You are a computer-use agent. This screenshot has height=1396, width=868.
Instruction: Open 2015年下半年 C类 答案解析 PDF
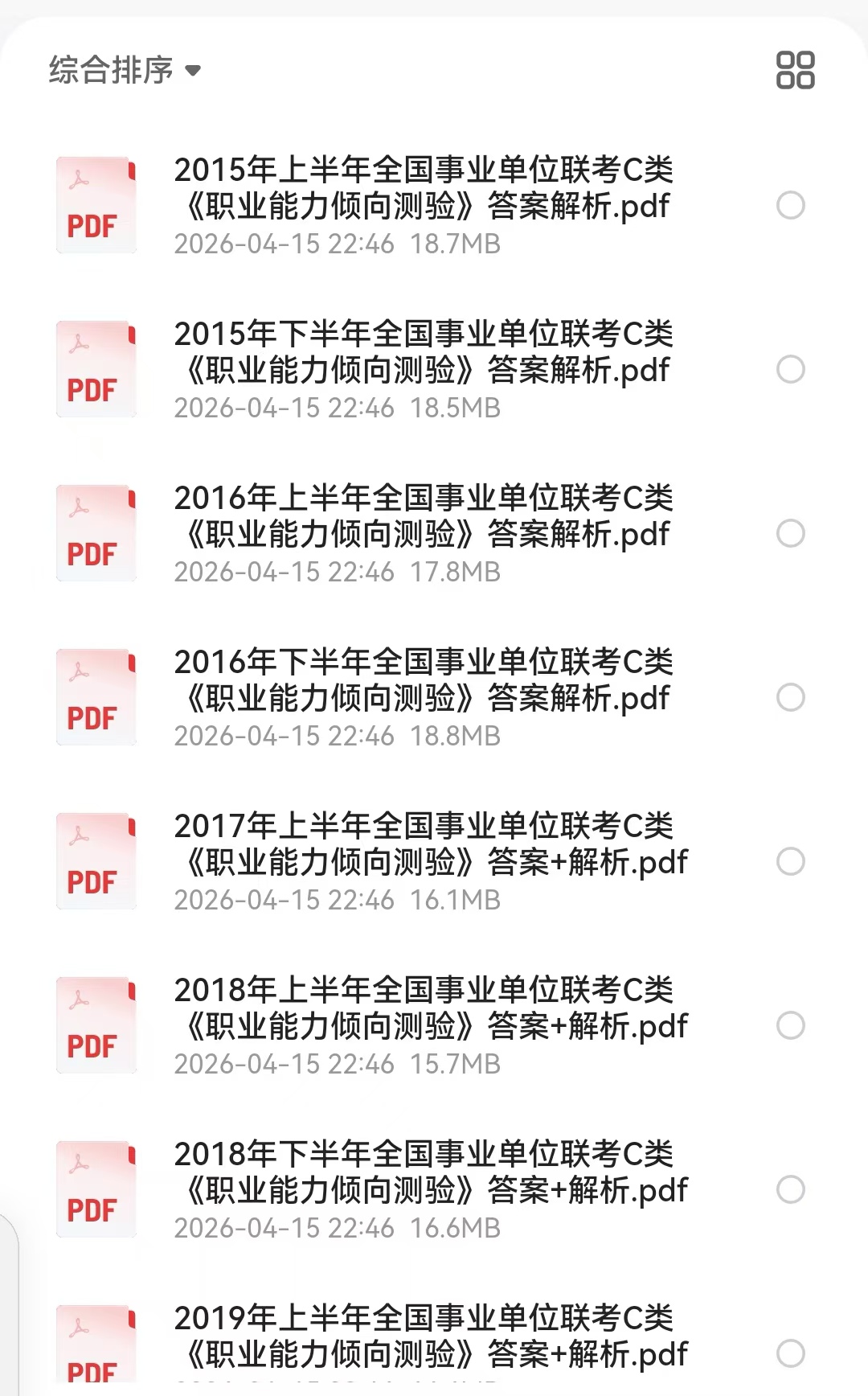423,352
